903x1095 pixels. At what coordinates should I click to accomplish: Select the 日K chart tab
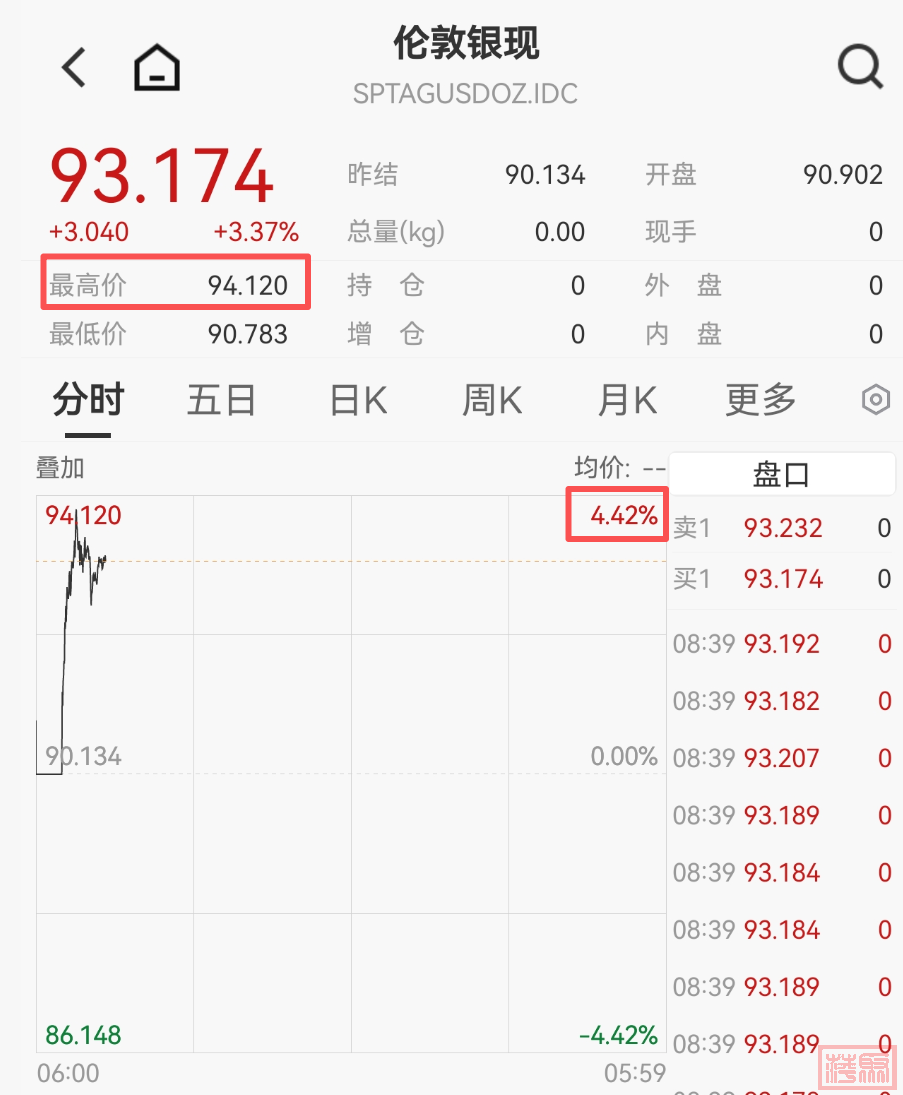pos(358,400)
